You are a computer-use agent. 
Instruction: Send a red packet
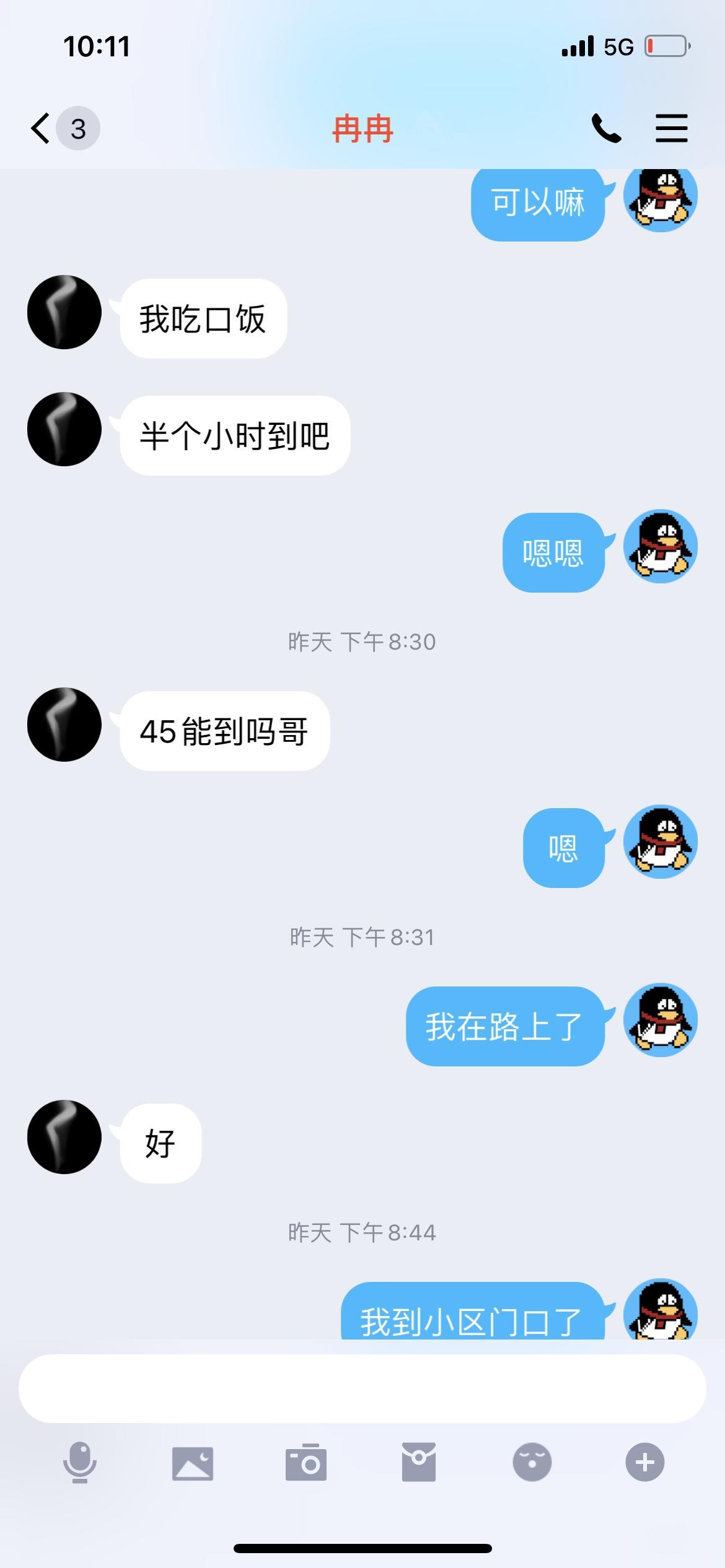(419, 1463)
